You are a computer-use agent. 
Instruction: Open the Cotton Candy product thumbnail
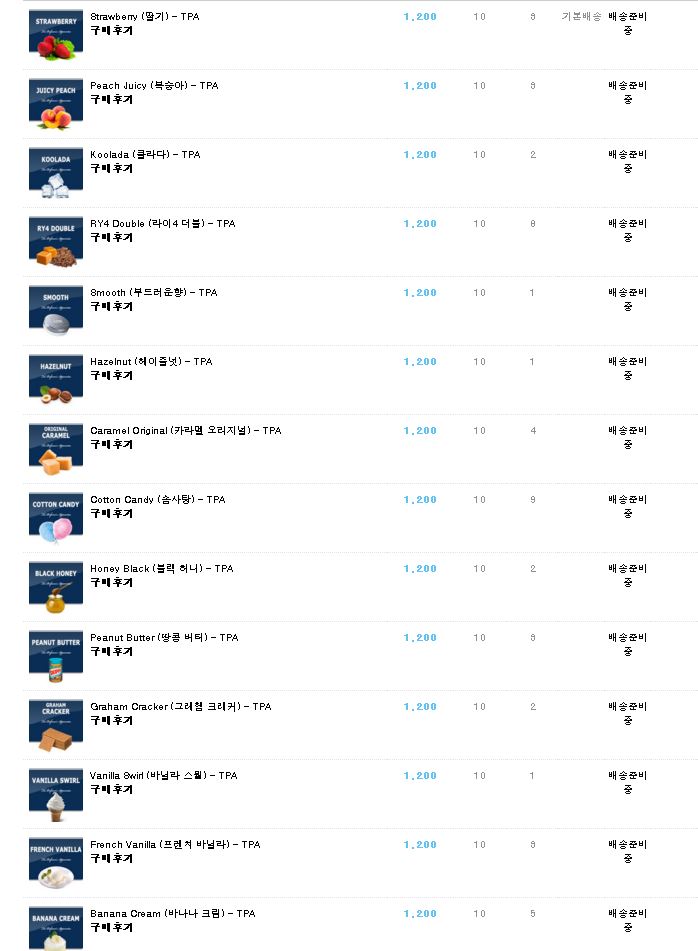tap(56, 518)
